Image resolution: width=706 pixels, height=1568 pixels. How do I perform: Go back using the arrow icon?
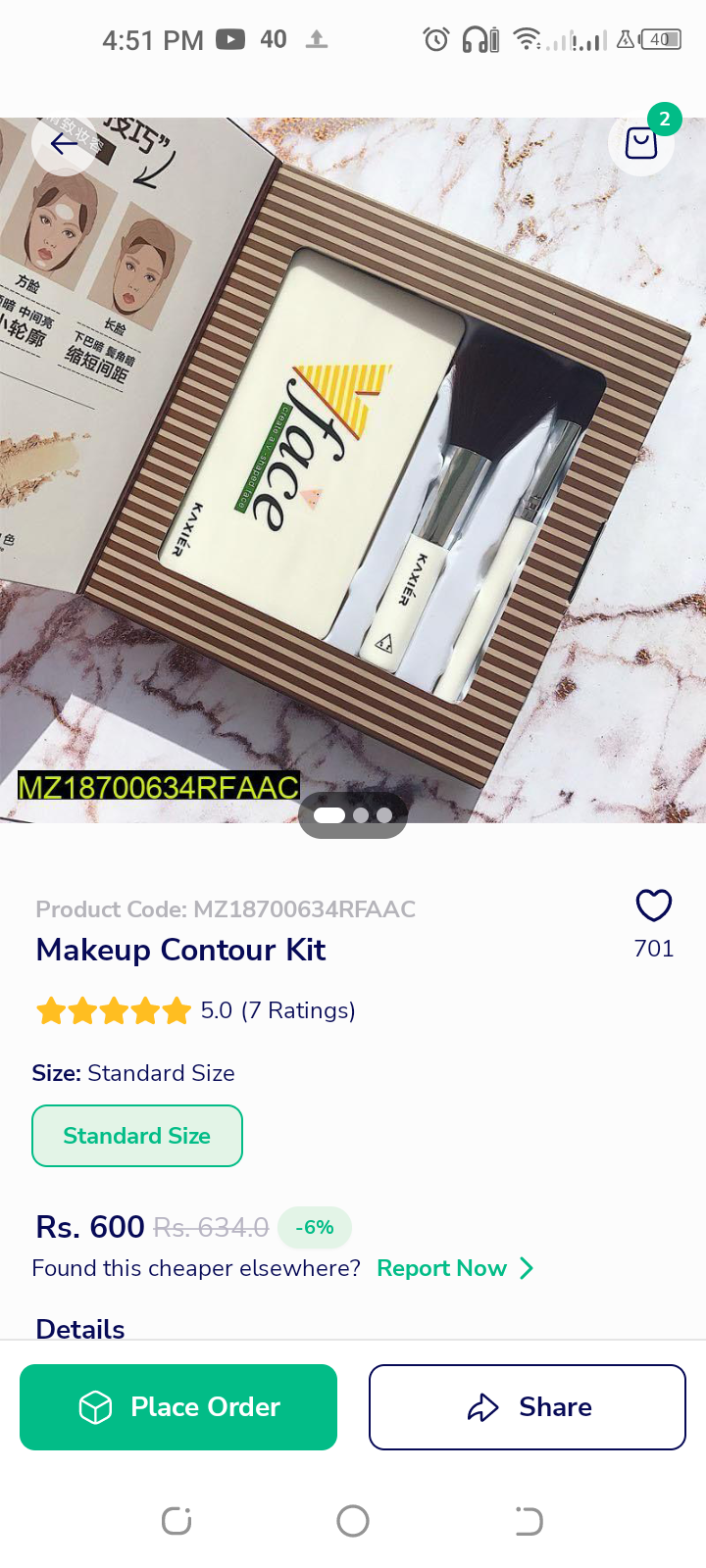(x=64, y=145)
